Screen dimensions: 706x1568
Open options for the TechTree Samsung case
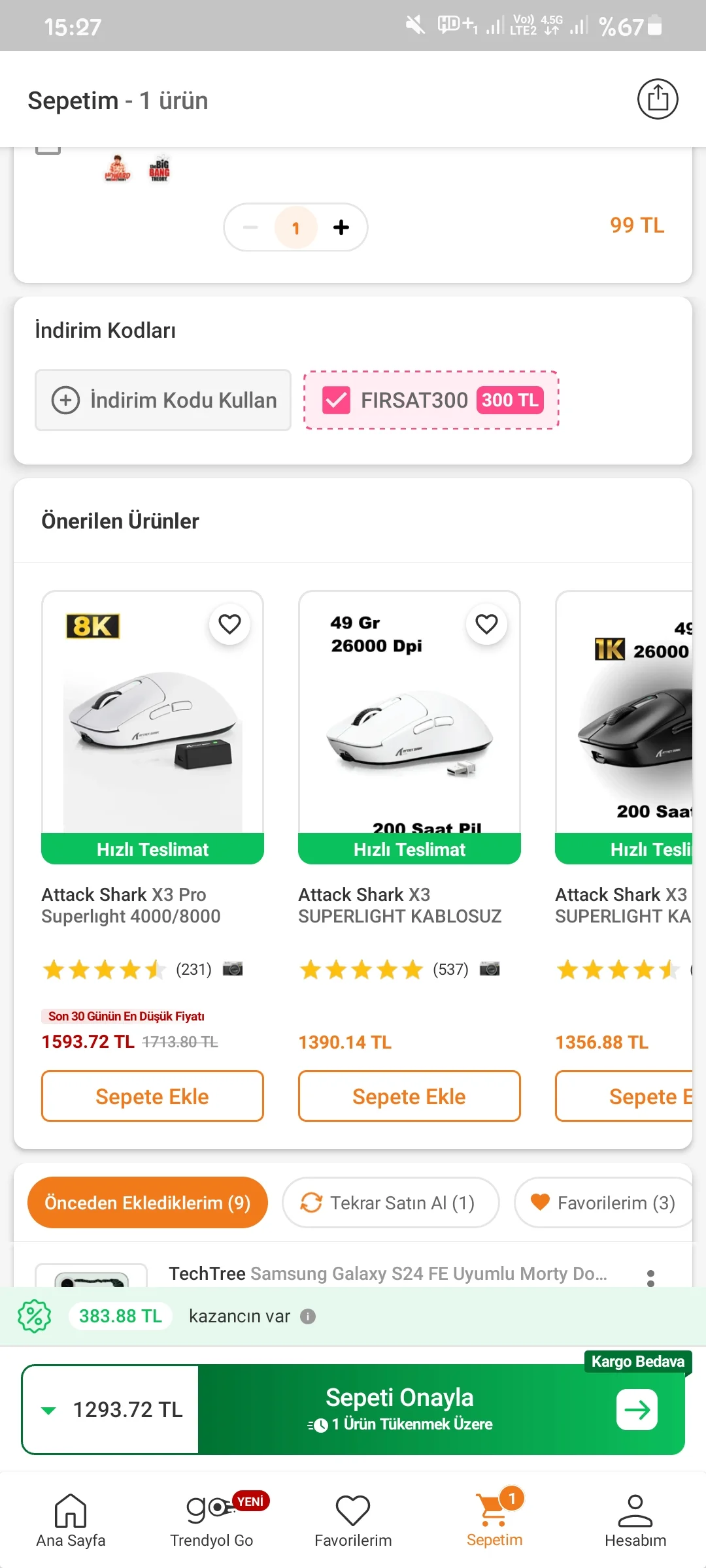tap(650, 1278)
